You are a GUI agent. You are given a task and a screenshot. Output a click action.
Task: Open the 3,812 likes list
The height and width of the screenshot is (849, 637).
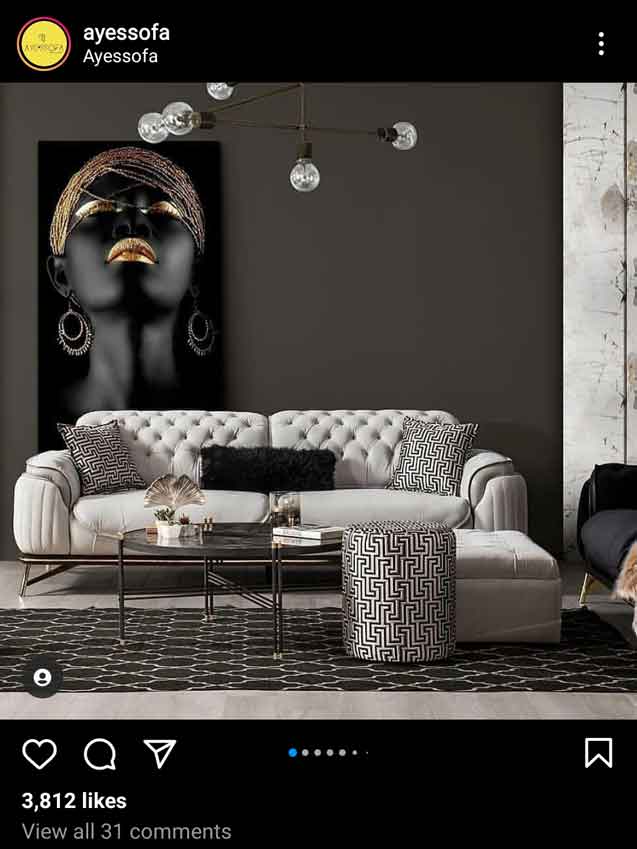pos(74,801)
